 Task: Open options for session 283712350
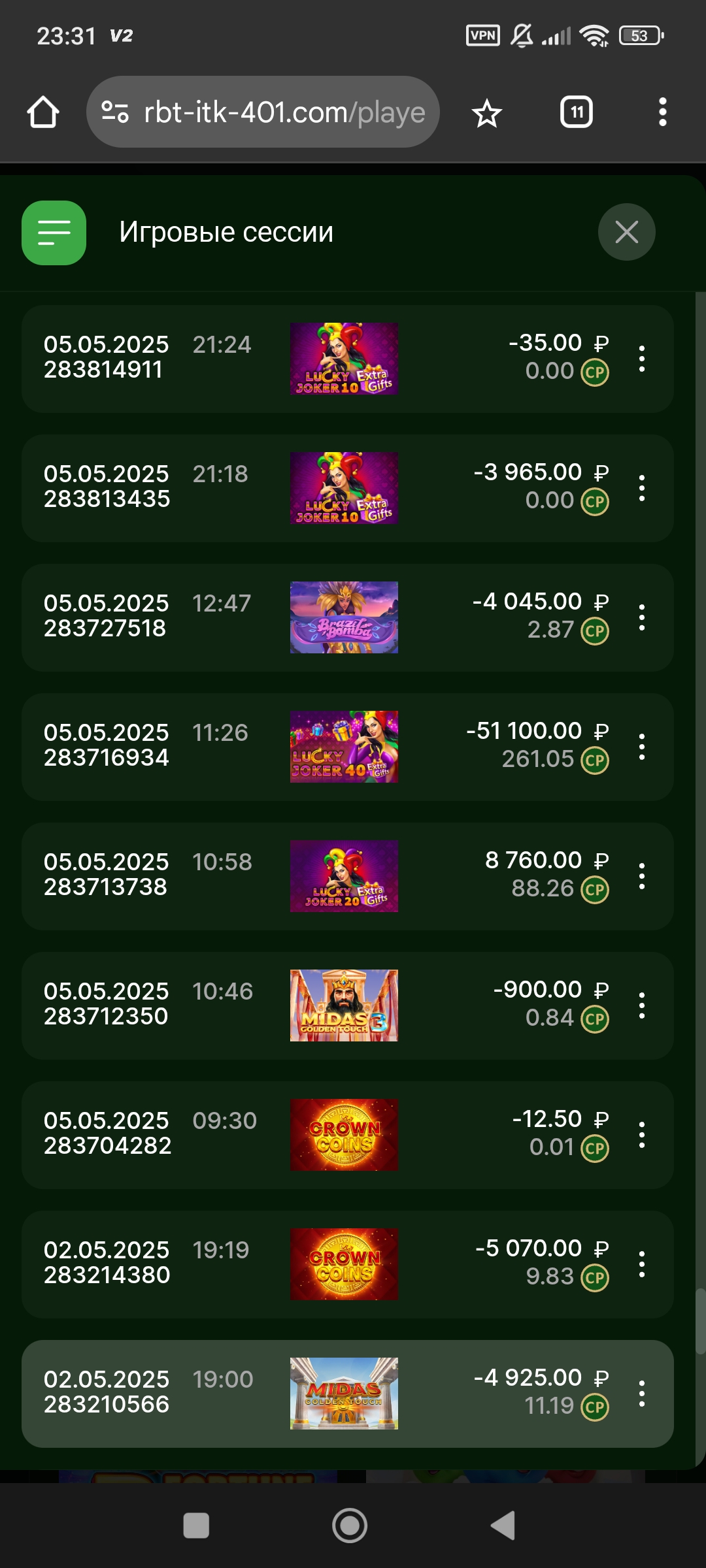(641, 1005)
